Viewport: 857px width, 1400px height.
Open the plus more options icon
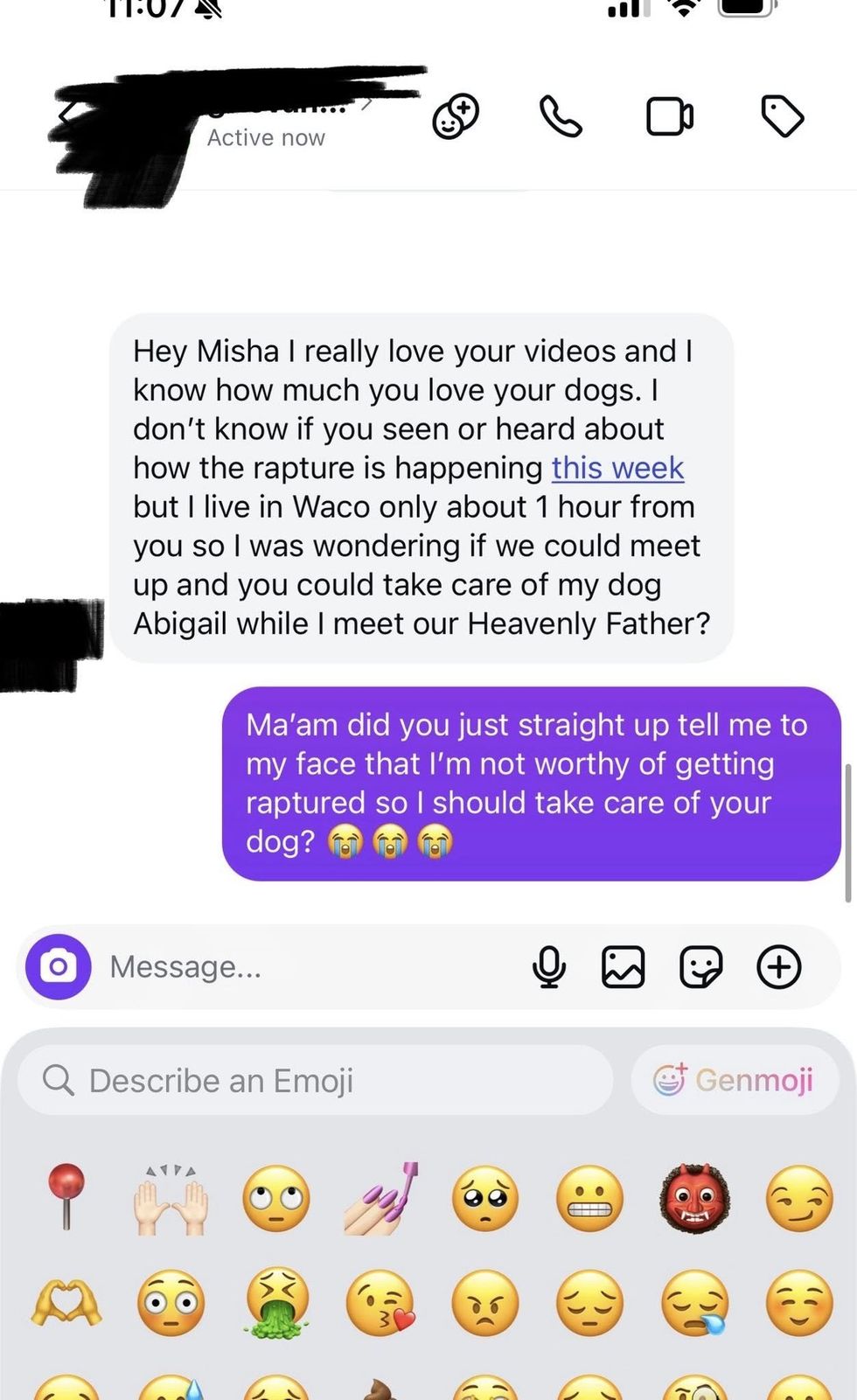[x=778, y=966]
